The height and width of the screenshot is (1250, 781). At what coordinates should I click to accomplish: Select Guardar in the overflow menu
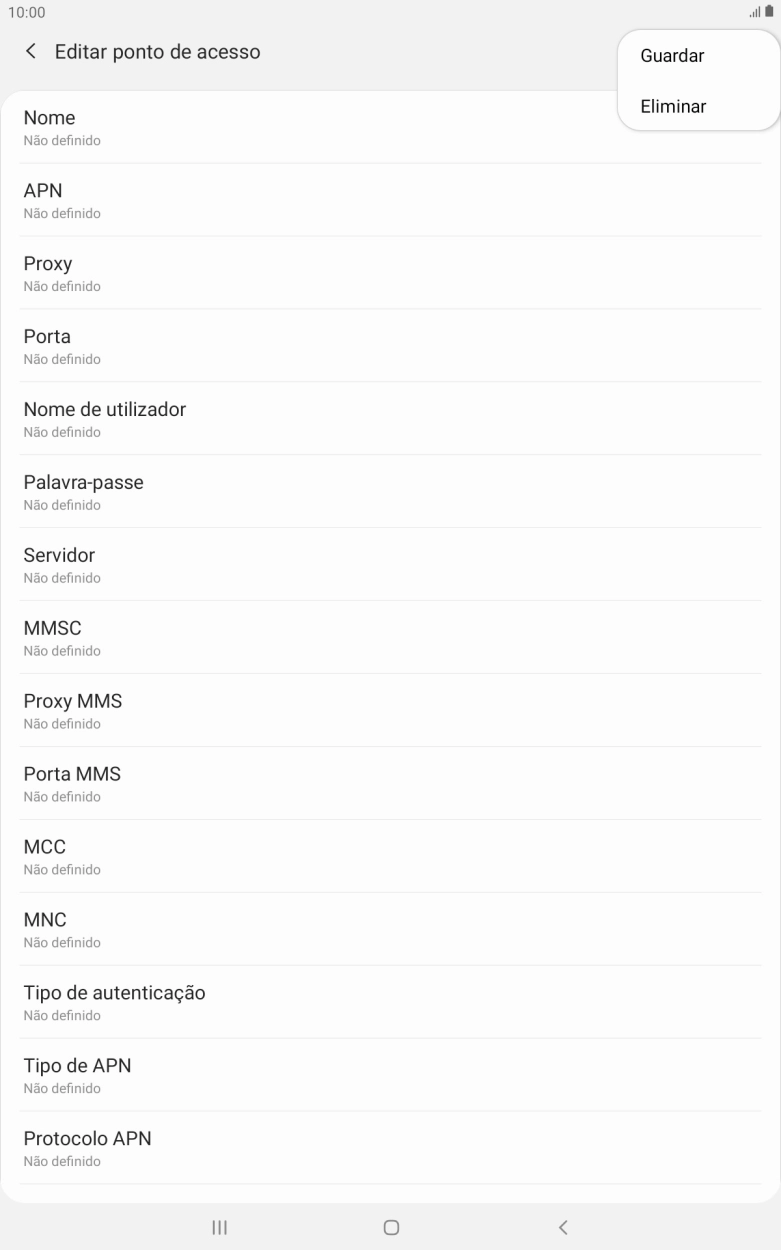click(x=673, y=56)
